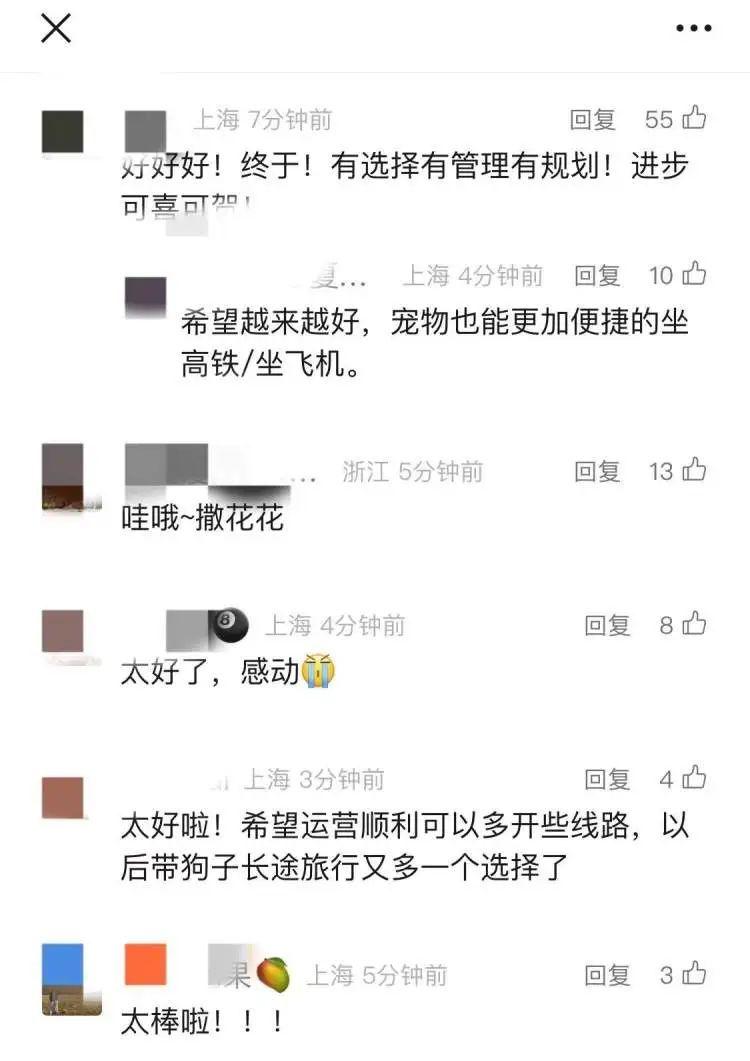Screen dimensions: 750x1061
Task: Reply to the 哇哦~撒花花 comment
Action: 597,471
